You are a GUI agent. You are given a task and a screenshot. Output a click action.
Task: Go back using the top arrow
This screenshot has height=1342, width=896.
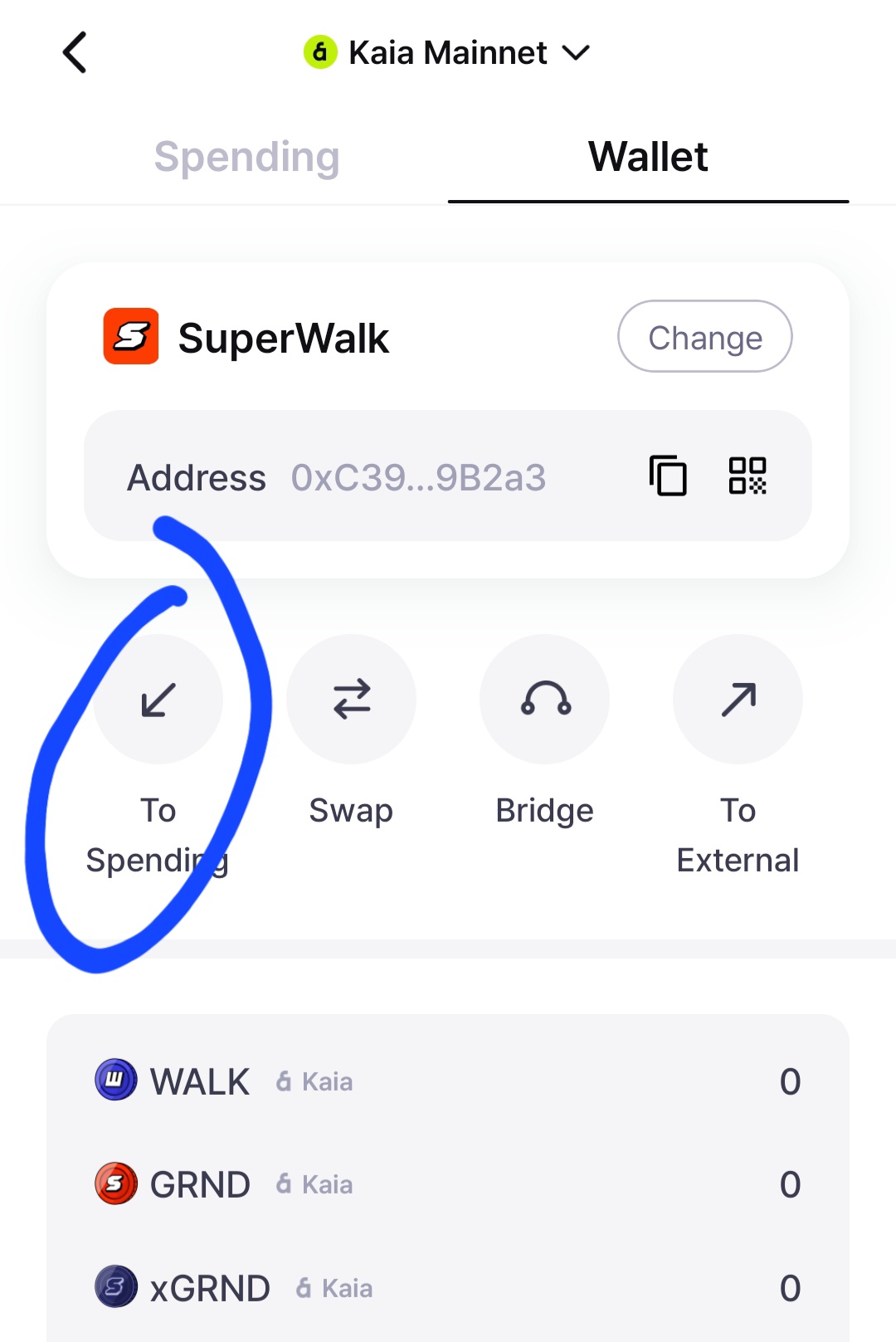75,53
